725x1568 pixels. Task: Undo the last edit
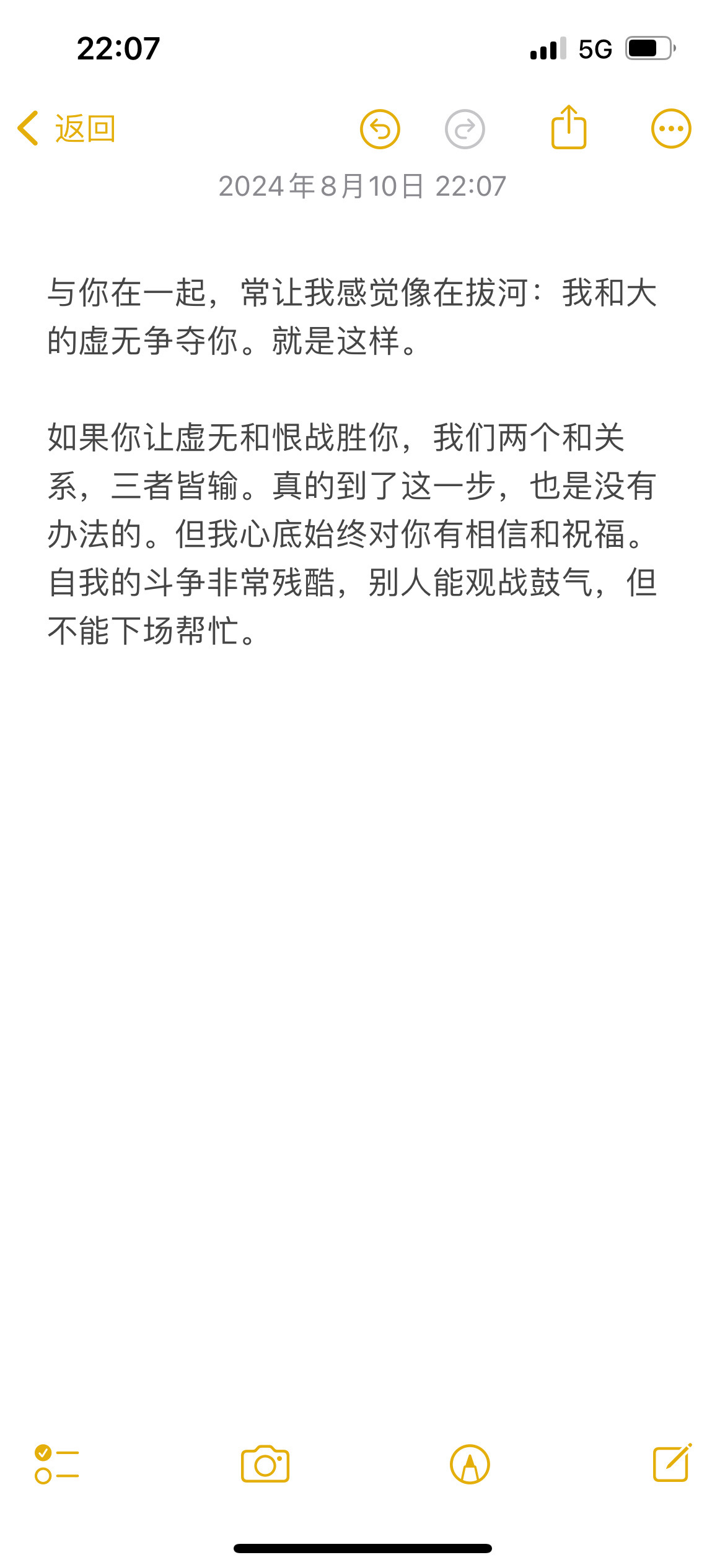(x=380, y=129)
